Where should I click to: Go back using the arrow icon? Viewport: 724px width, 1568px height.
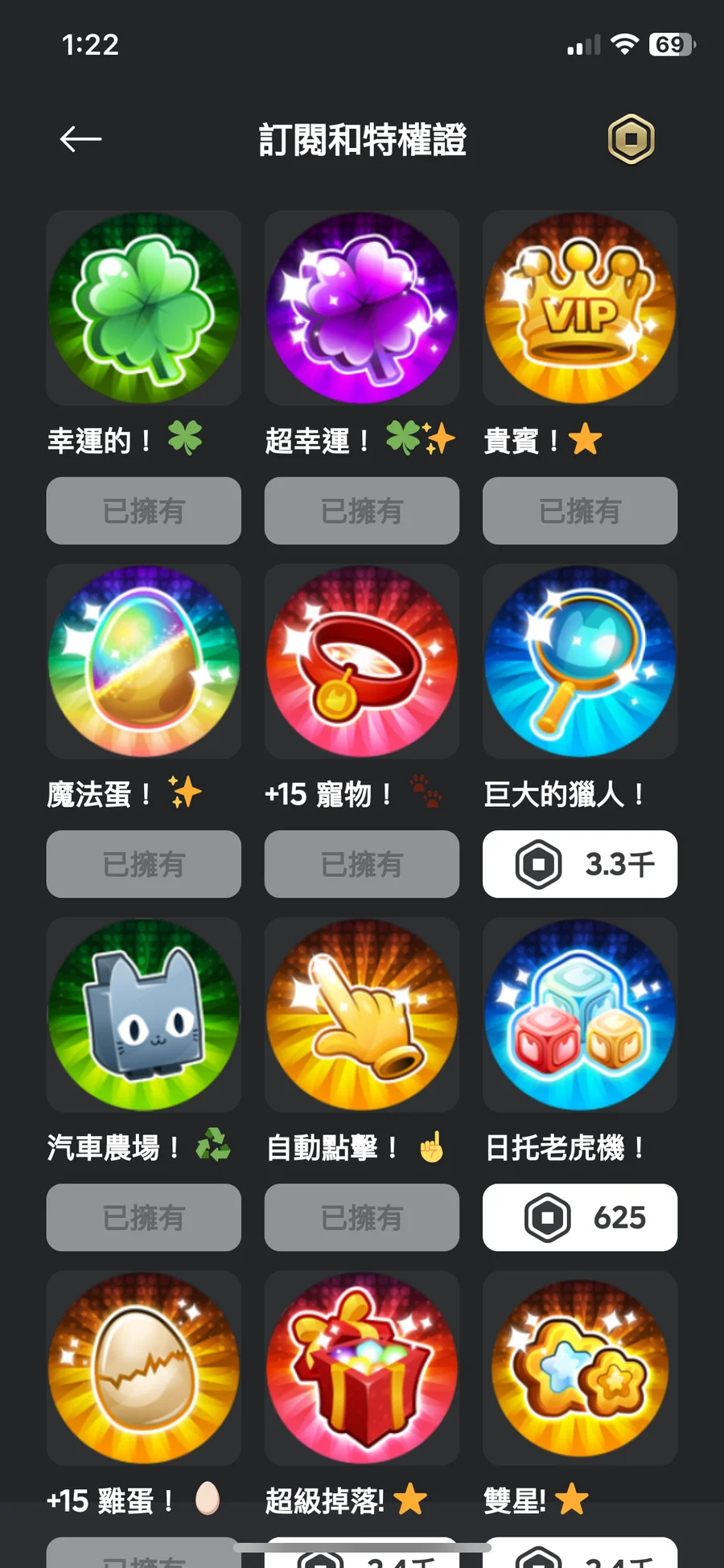pos(80,139)
